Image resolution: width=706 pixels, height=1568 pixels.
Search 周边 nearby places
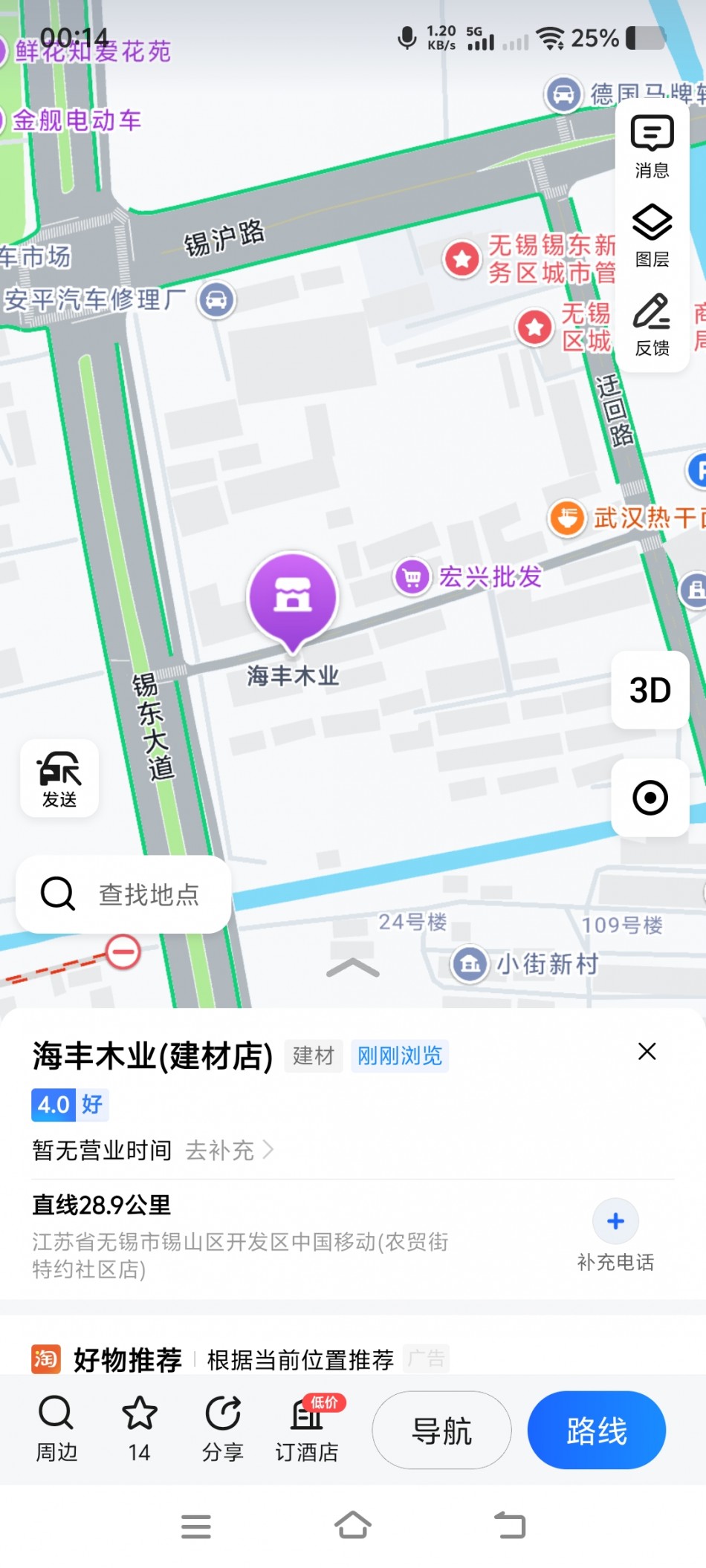point(56,1428)
